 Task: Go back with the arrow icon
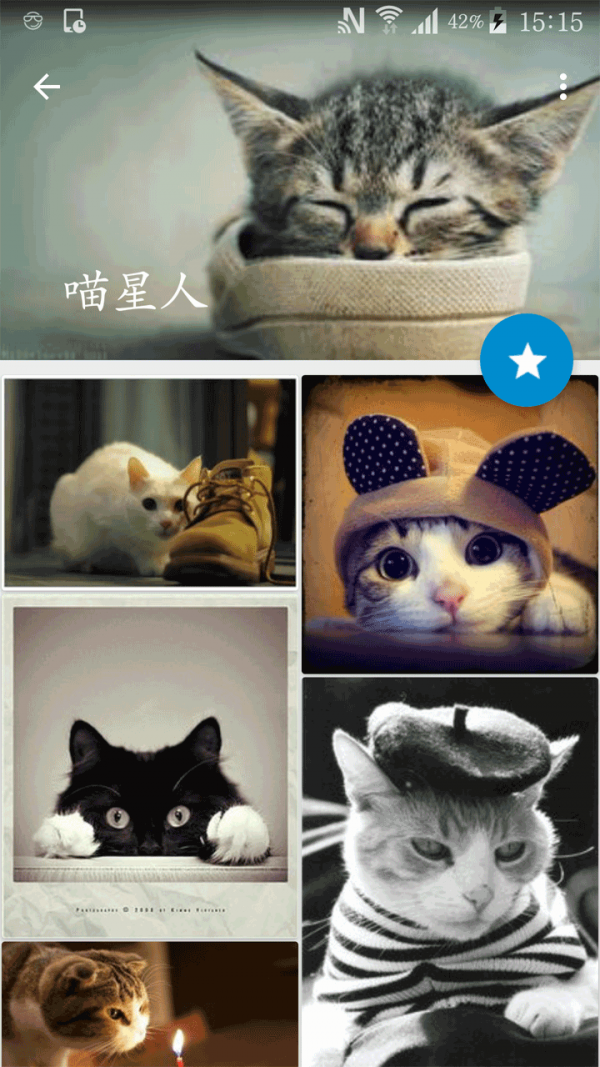(47, 87)
